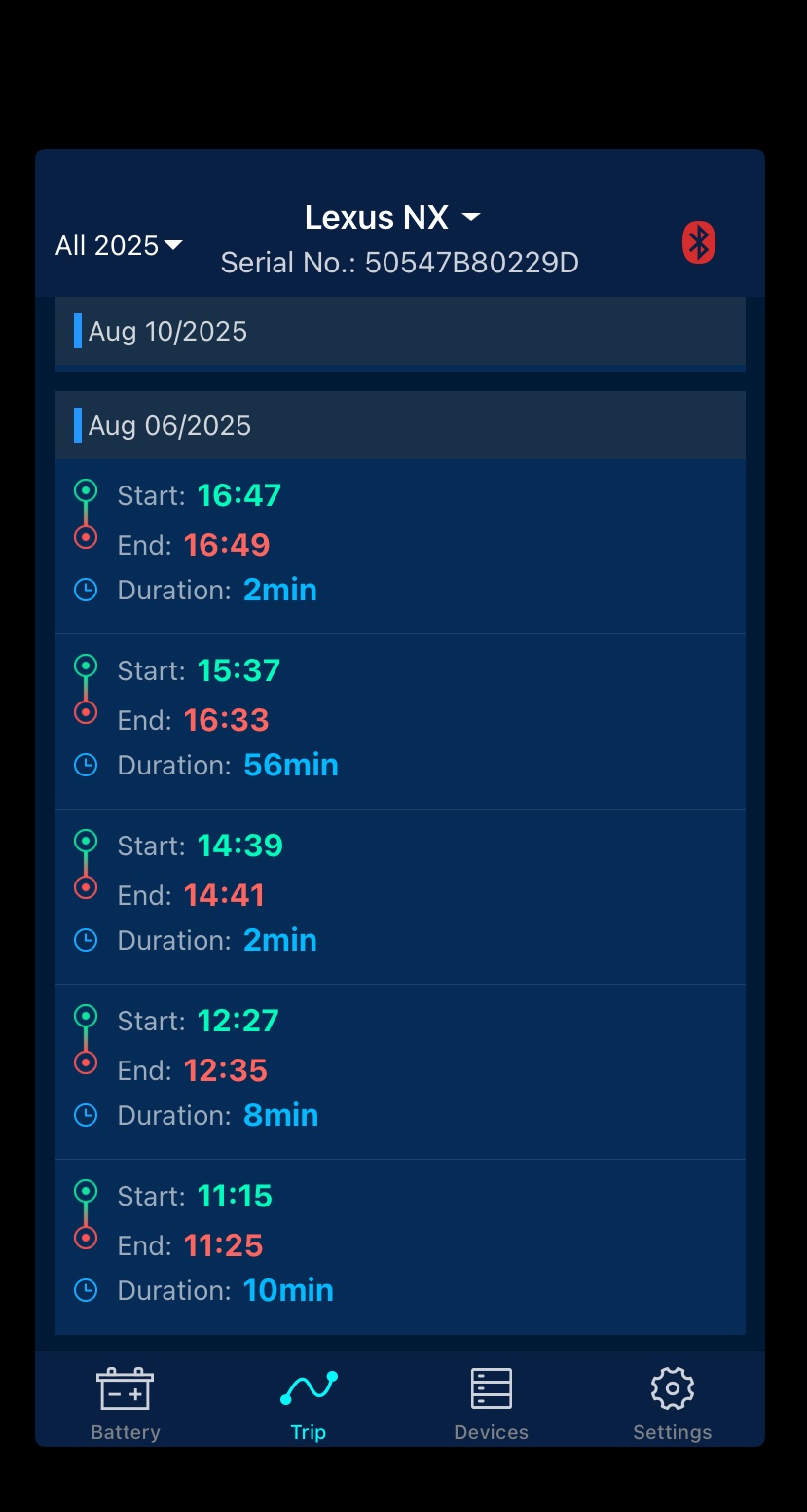
Task: Select the Trip tab
Action: (309, 1403)
